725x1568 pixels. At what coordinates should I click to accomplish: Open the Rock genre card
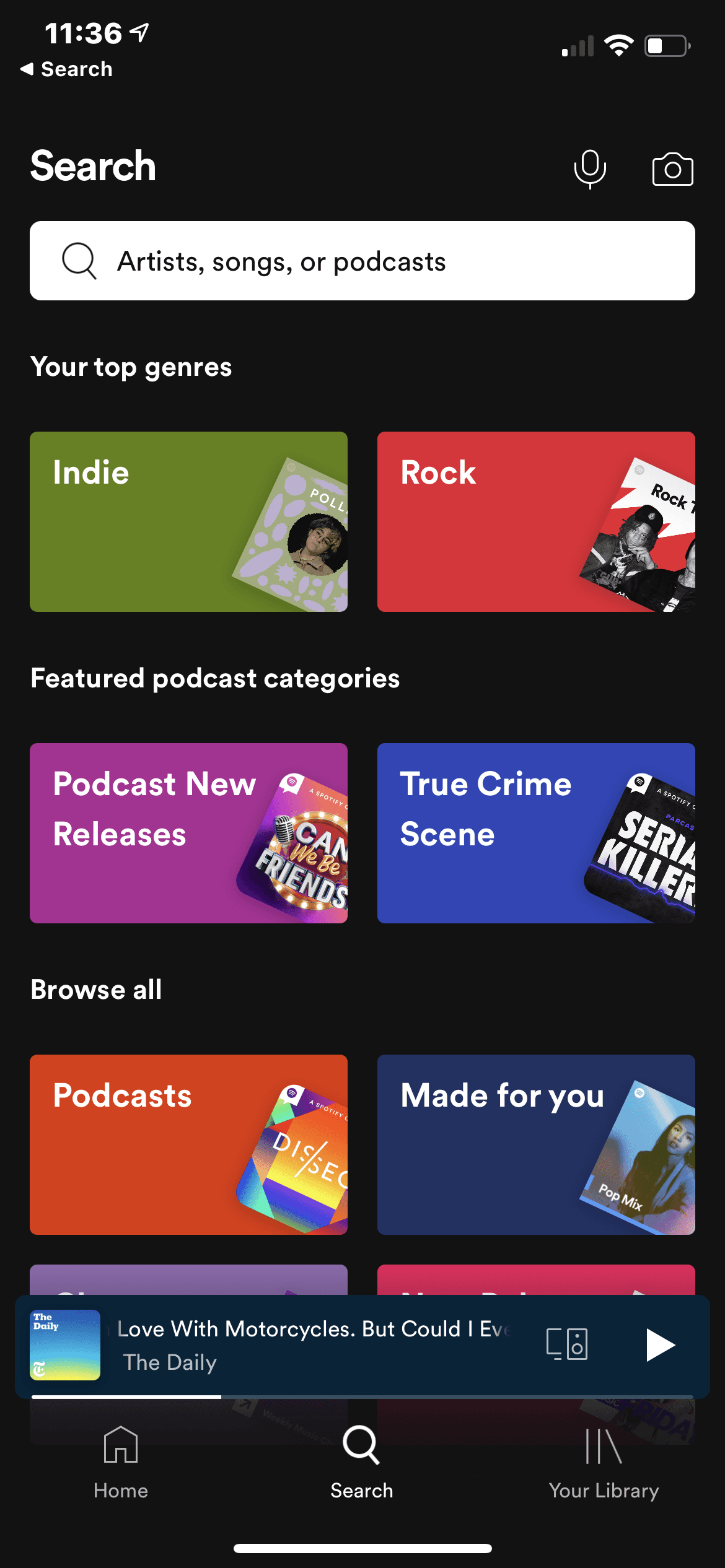536,521
